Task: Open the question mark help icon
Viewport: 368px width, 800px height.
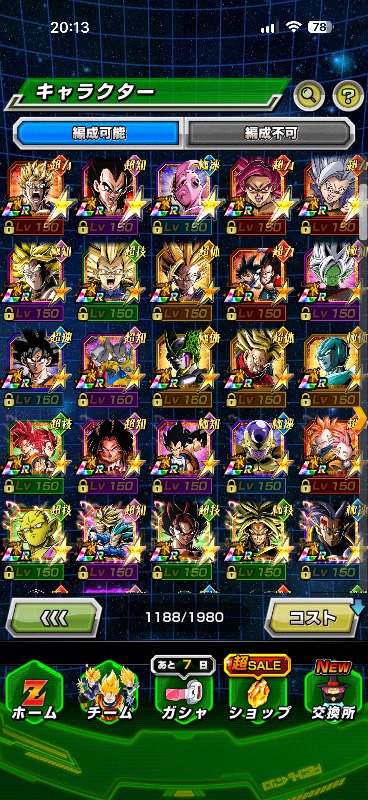Action: (348, 94)
